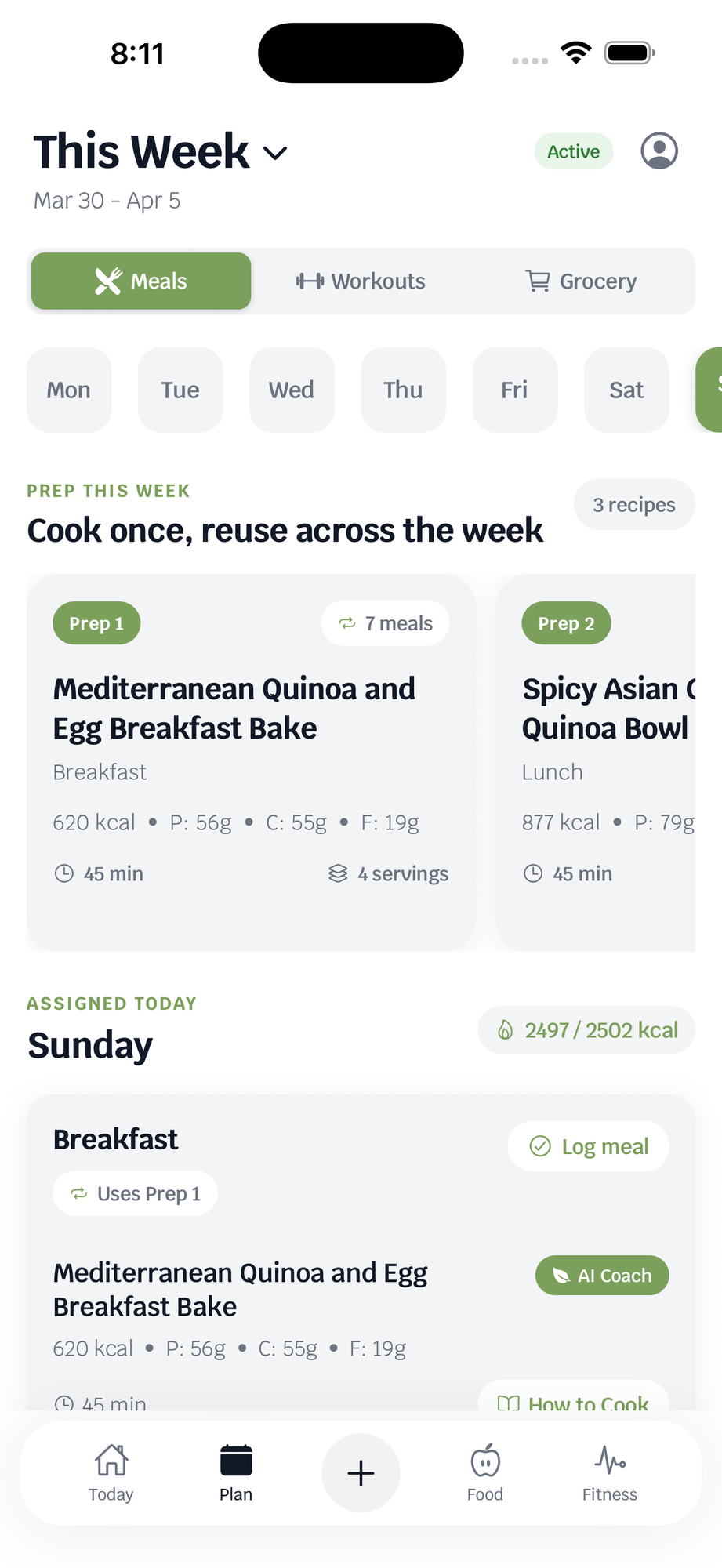Tap the 3 recipes pill
The image size is (722, 1568).
[633, 504]
